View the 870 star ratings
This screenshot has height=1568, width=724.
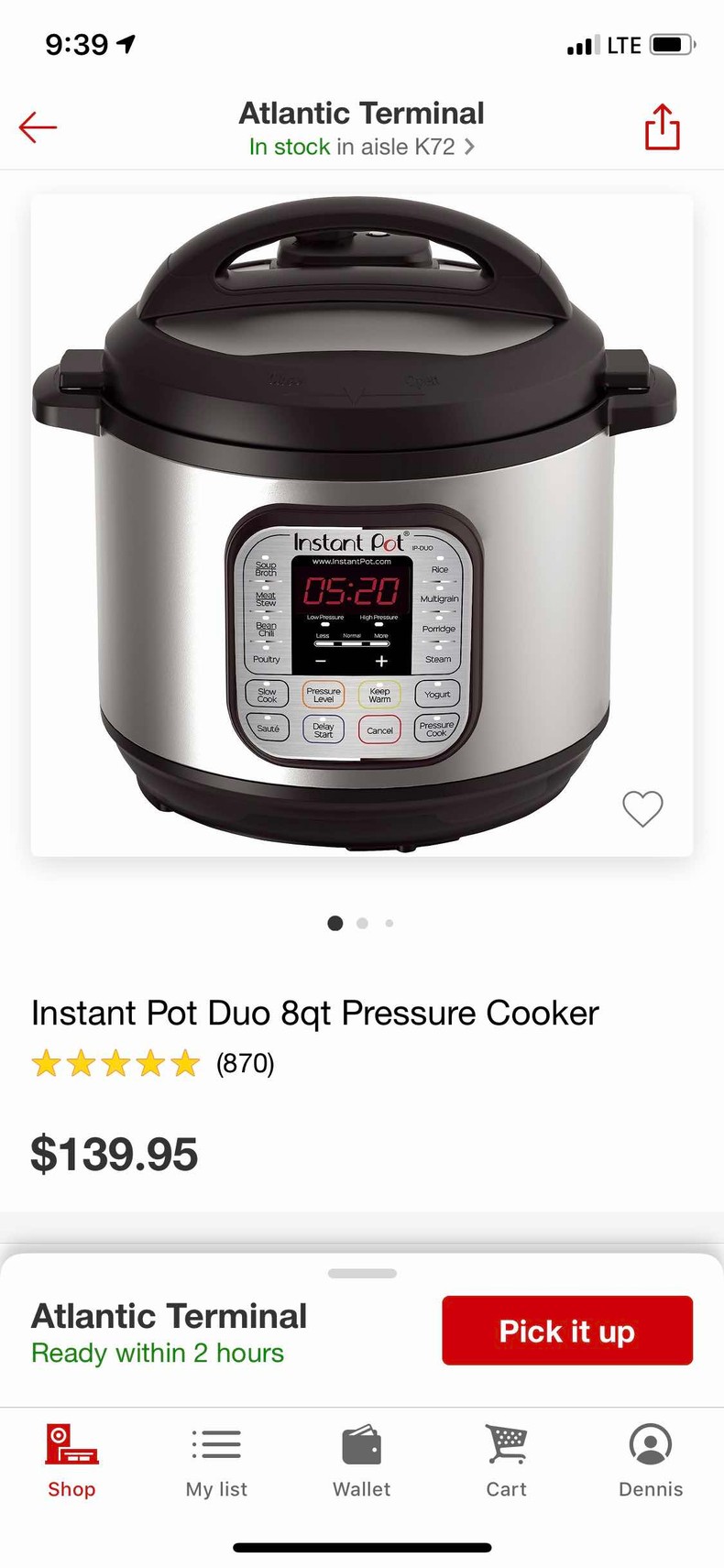click(x=153, y=1063)
